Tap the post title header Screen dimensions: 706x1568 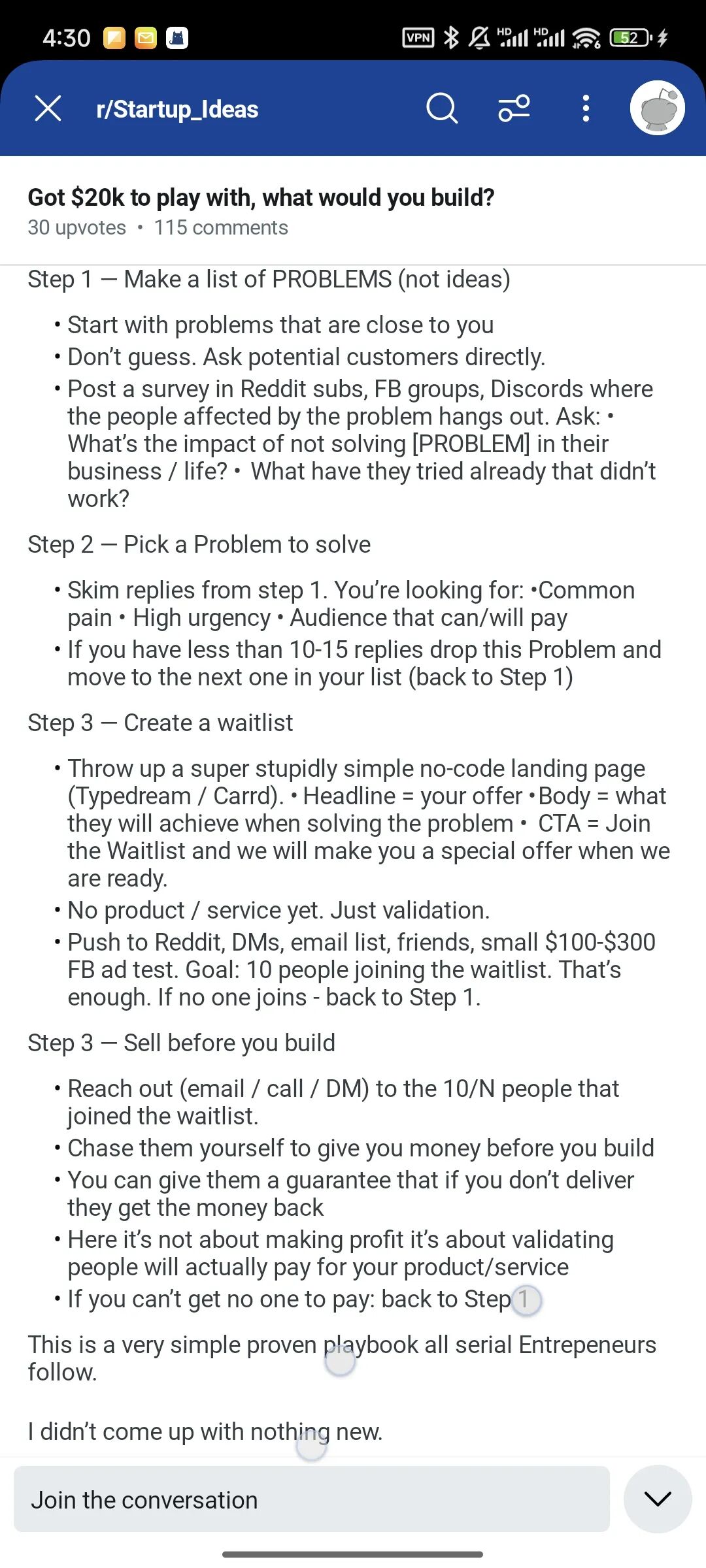[x=261, y=197]
